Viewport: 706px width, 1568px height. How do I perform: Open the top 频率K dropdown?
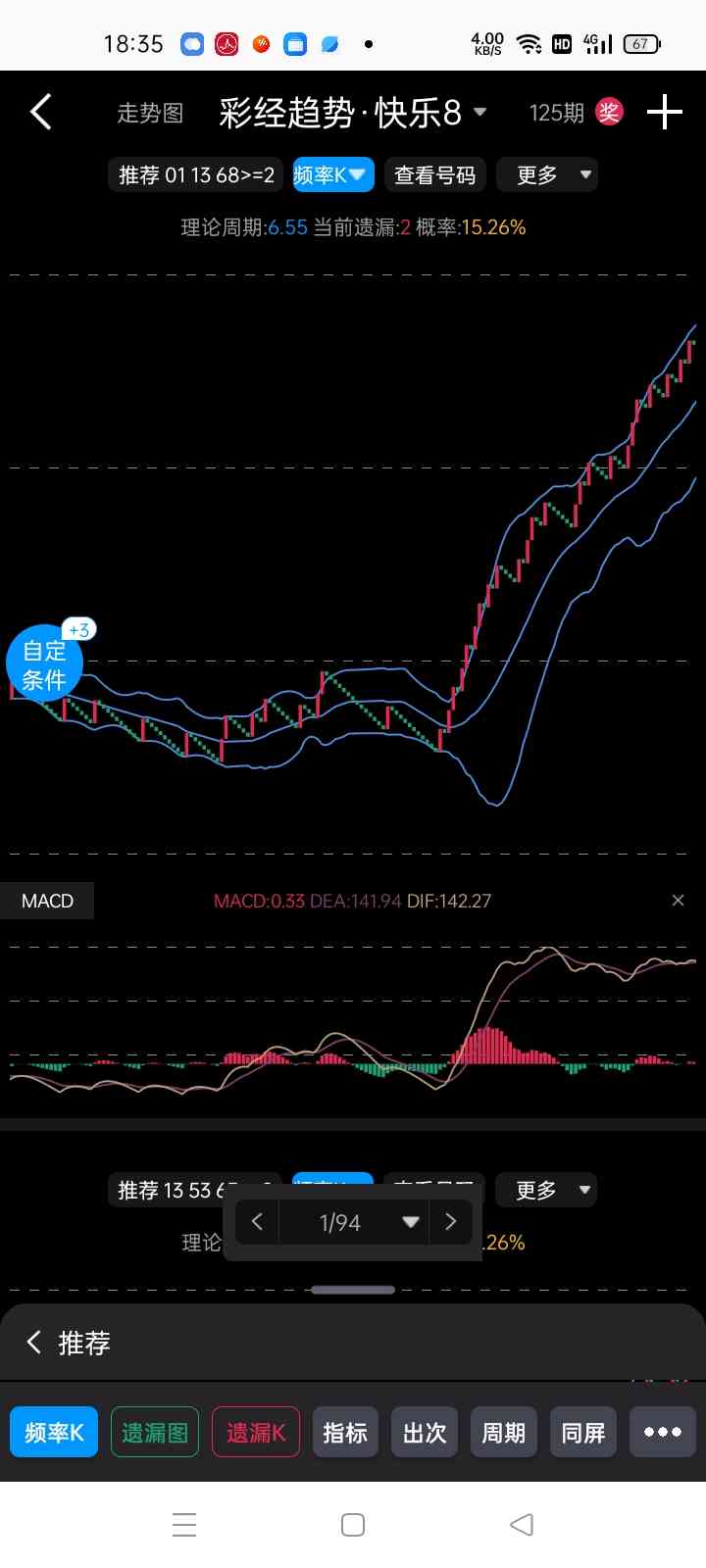click(333, 175)
